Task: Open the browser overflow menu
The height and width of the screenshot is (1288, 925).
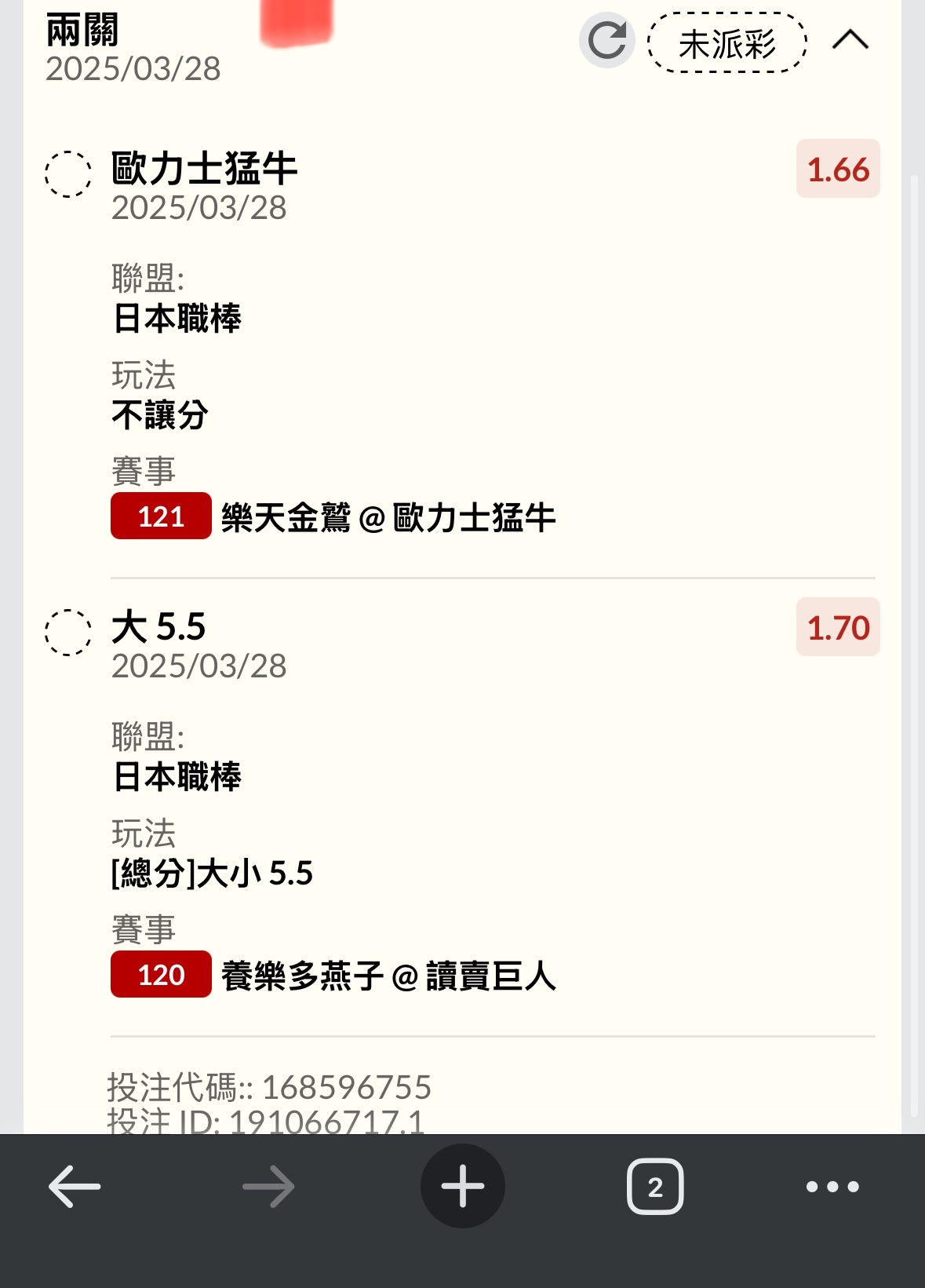Action: (832, 1186)
